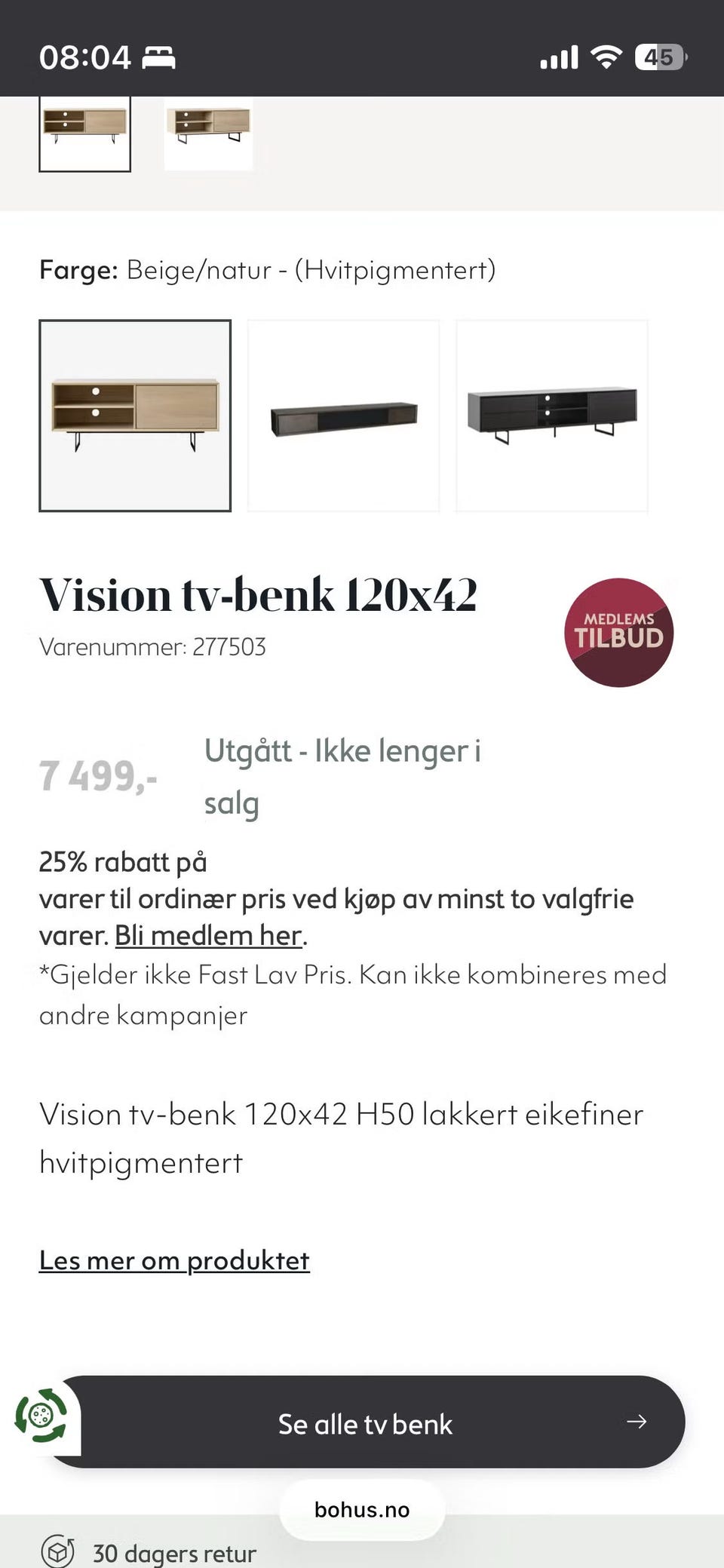Screen dimensions: 724x1568
Task: Pick the black tv-bench with legs variant
Action: click(x=552, y=416)
